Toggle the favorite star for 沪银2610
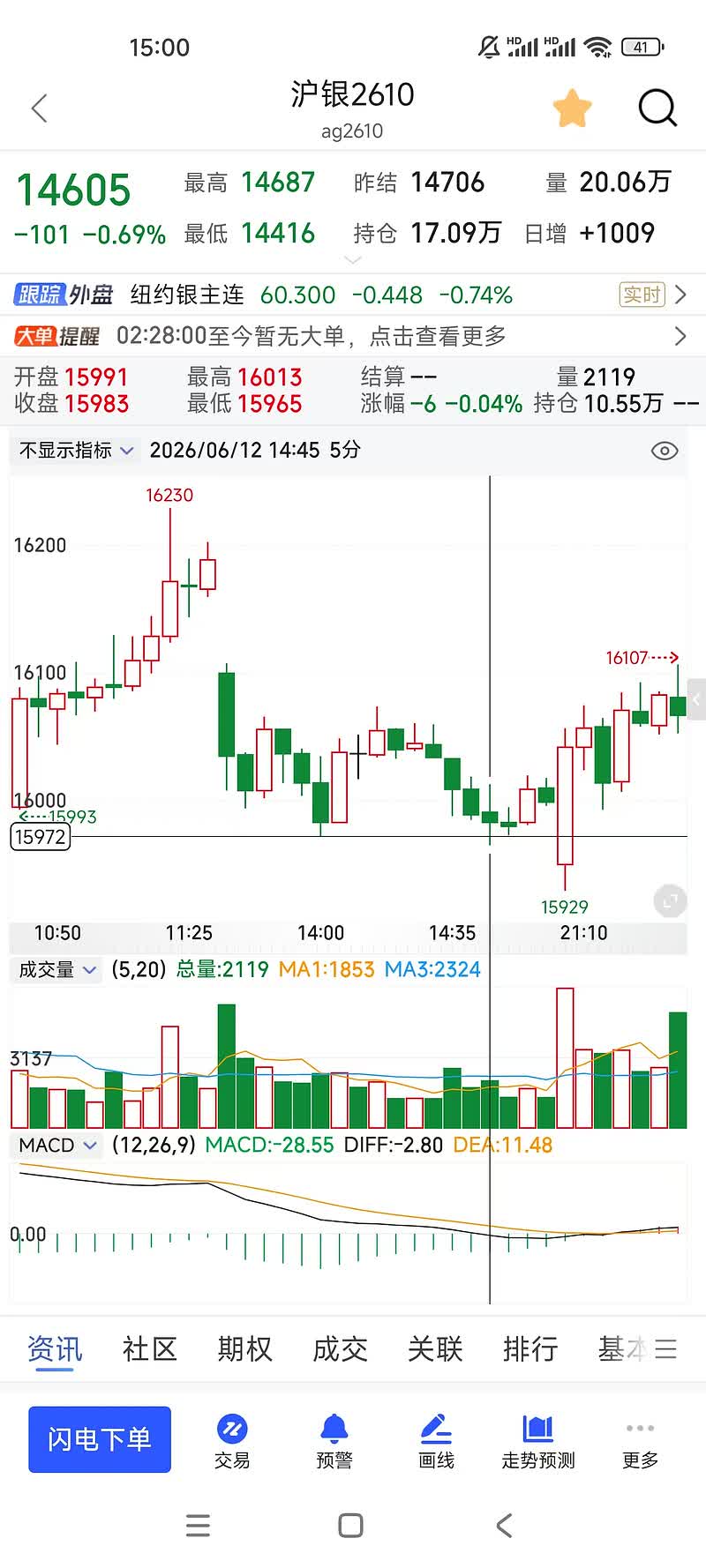Image resolution: width=706 pixels, height=1568 pixels. (572, 108)
